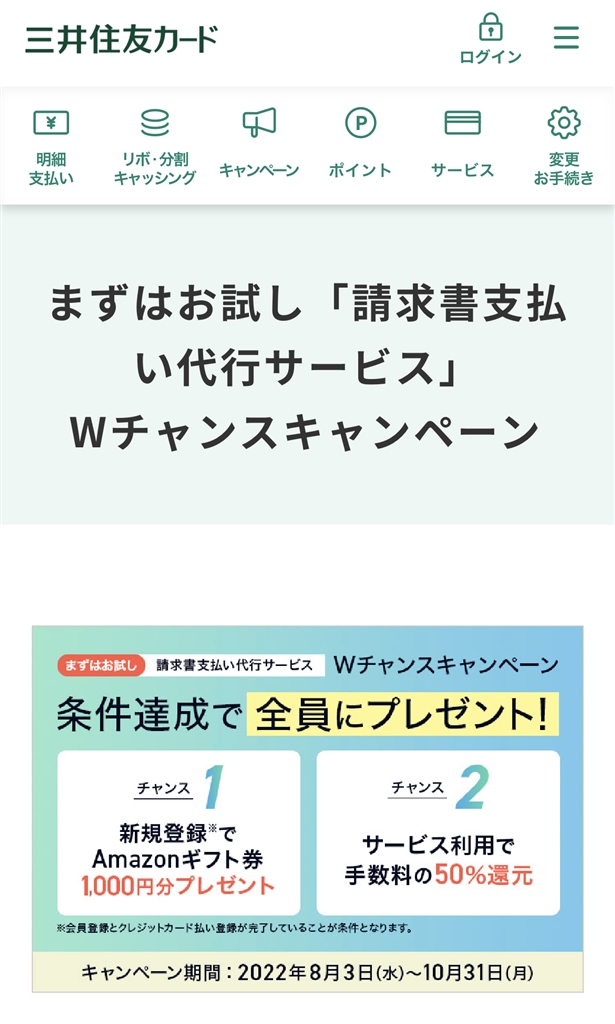Go to サービス section

pyautogui.click(x=462, y=147)
